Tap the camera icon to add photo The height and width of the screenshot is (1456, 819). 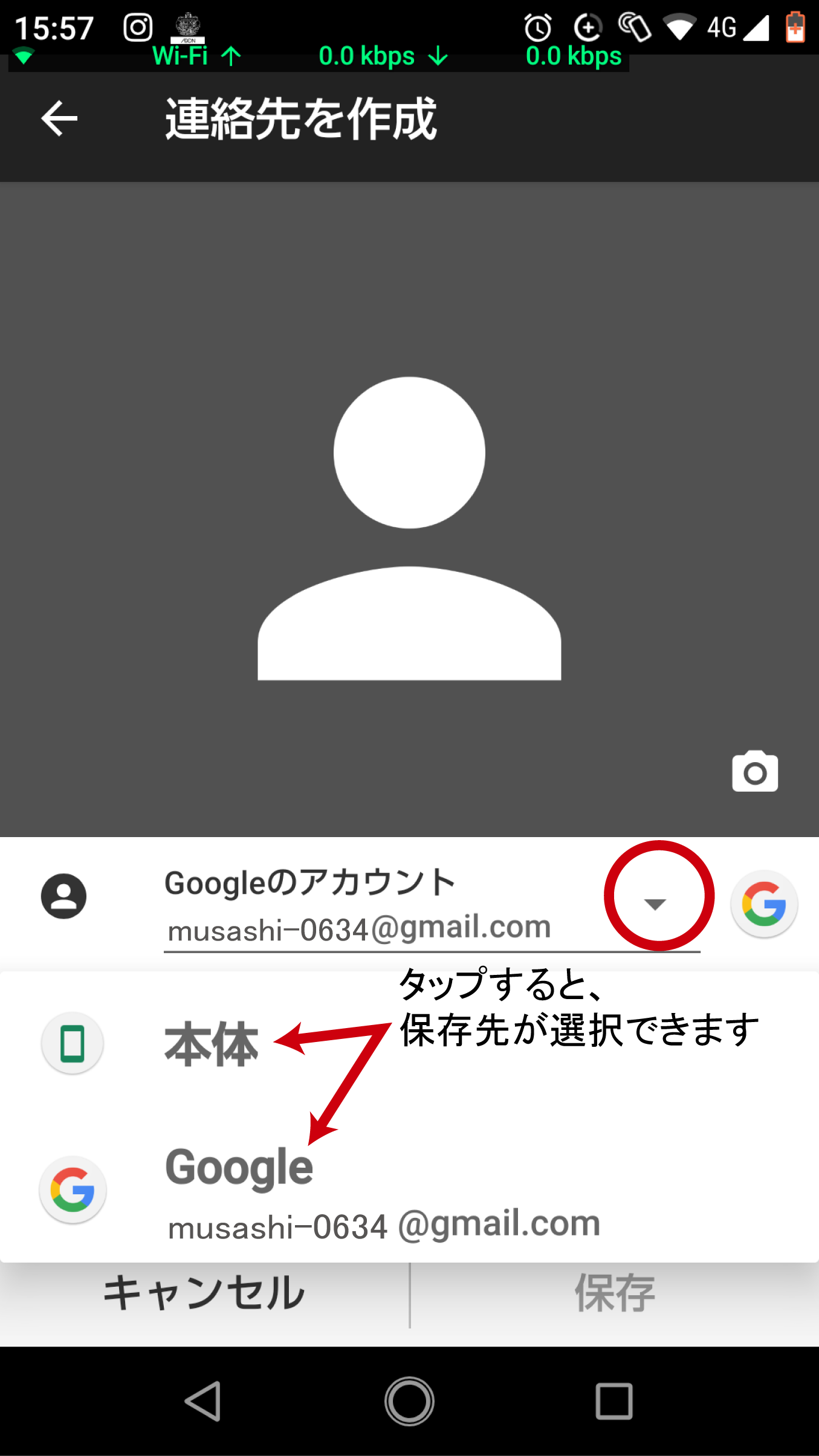(754, 772)
